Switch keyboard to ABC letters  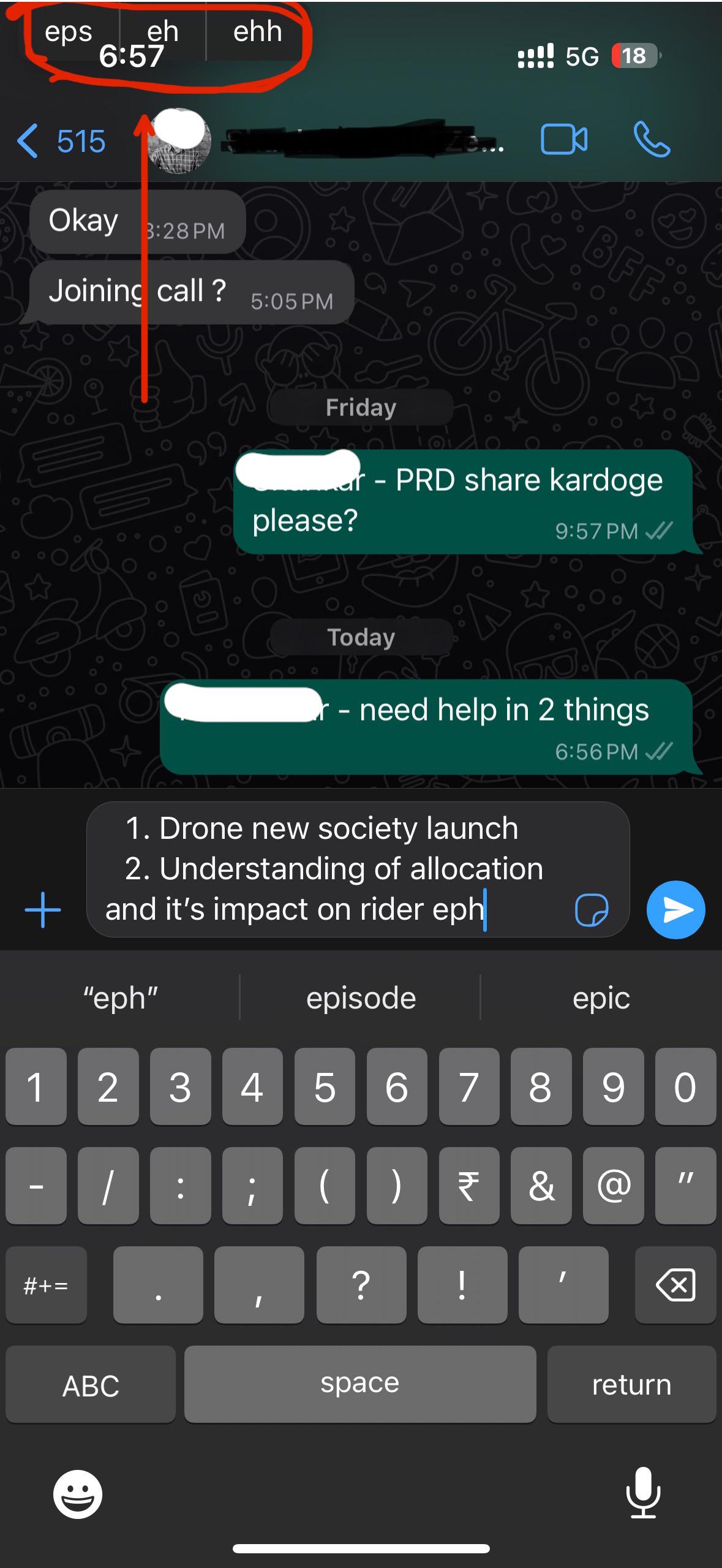click(x=91, y=1385)
